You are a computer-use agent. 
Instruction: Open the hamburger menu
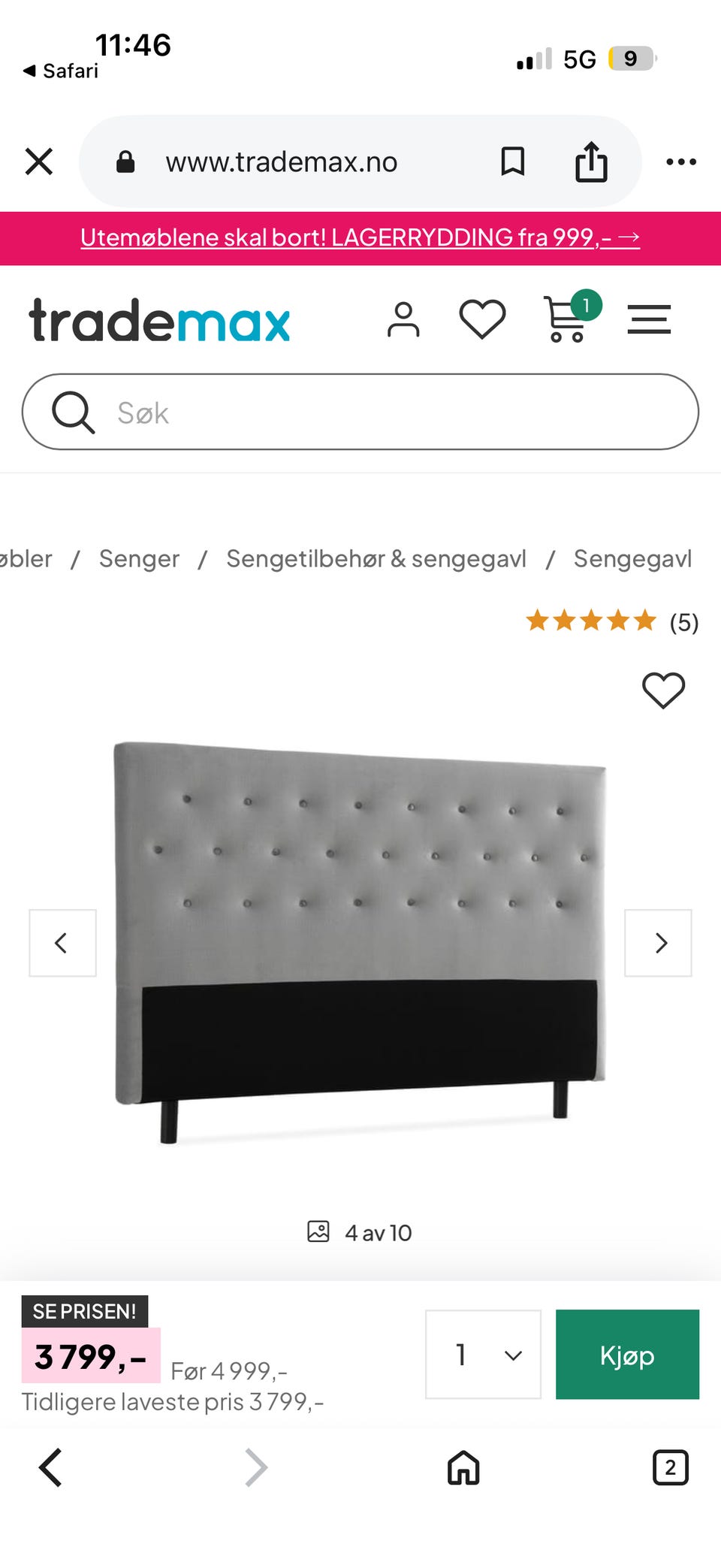(x=649, y=319)
